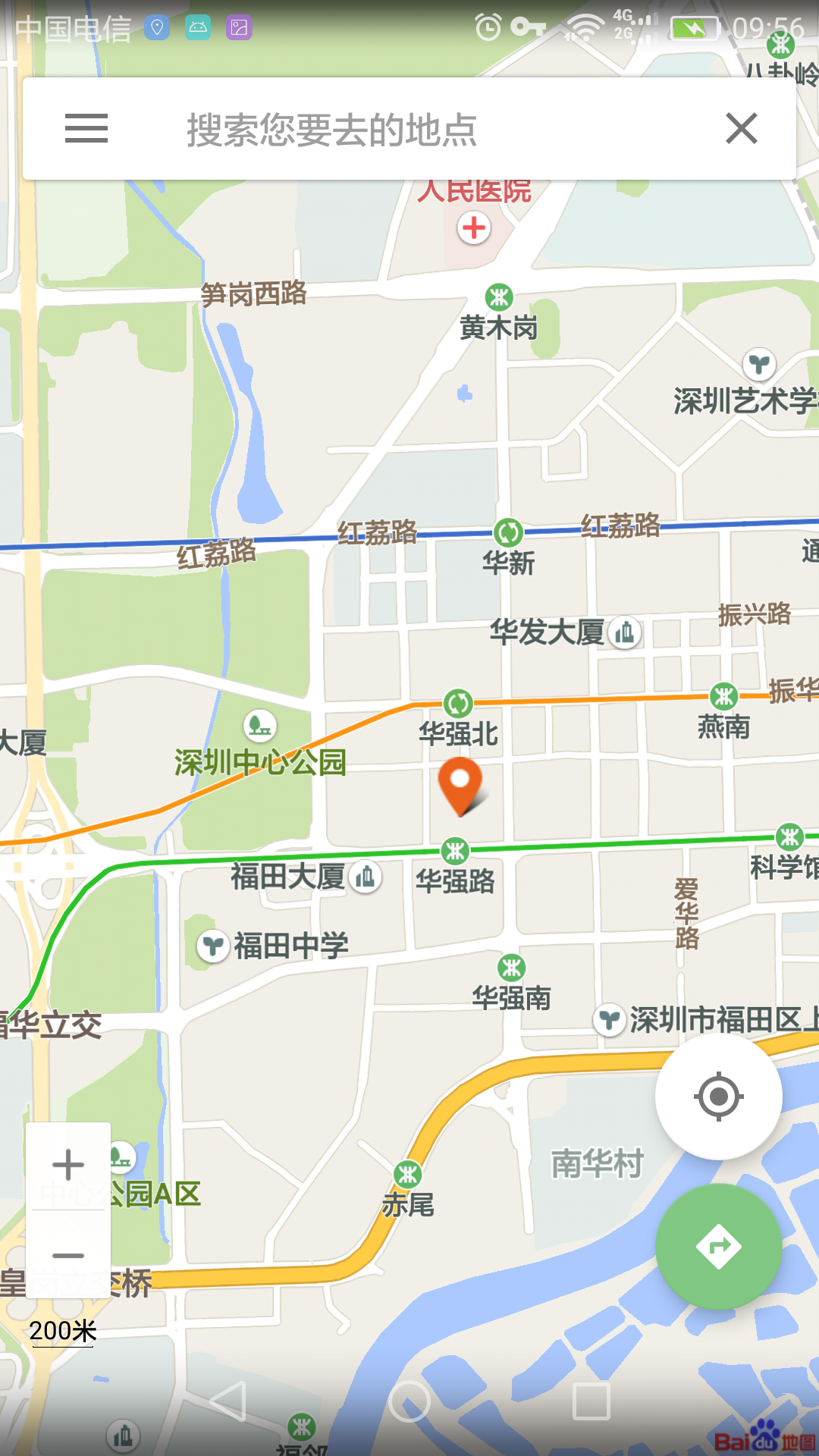Open route directions with green button
The image size is (819, 1456).
coord(718,1247)
